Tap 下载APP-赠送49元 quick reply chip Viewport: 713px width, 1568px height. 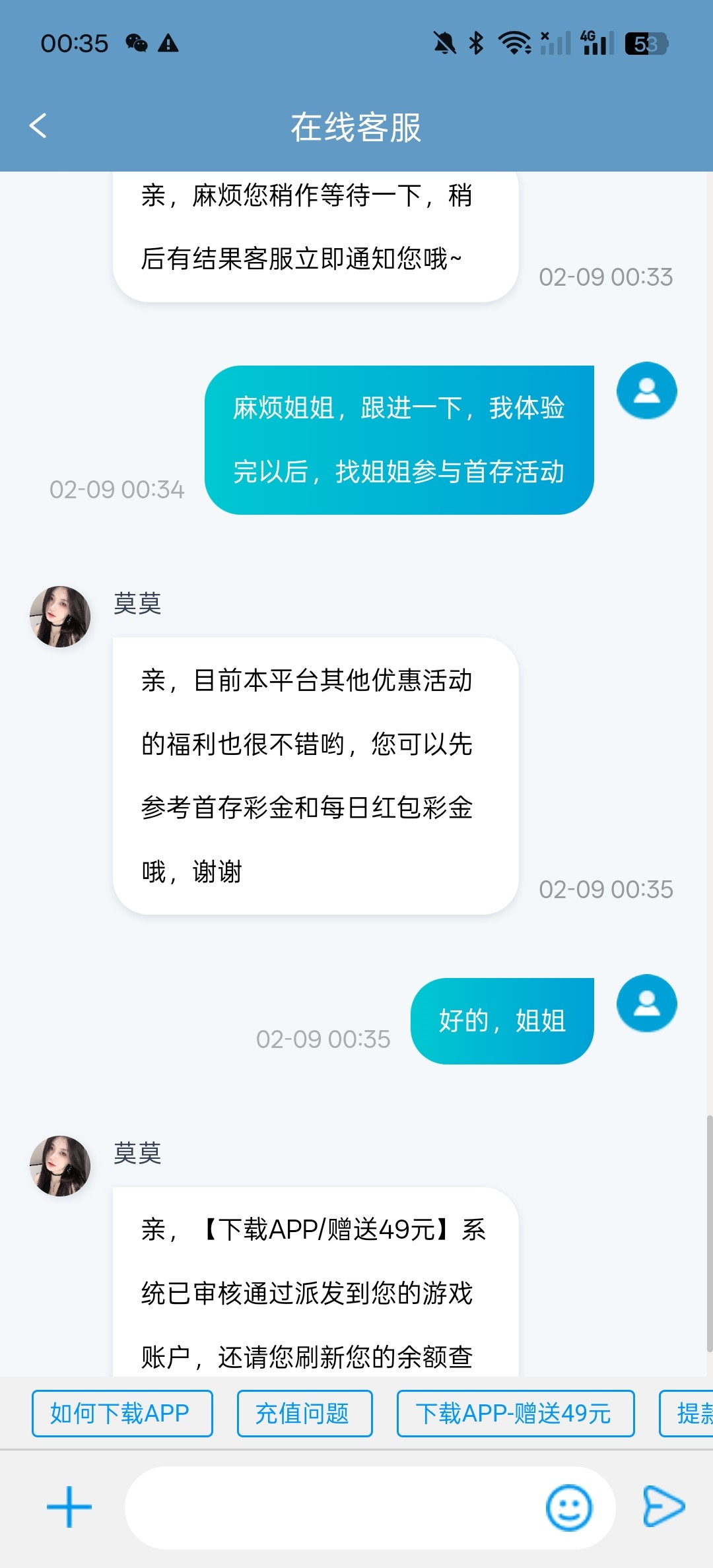[515, 1414]
